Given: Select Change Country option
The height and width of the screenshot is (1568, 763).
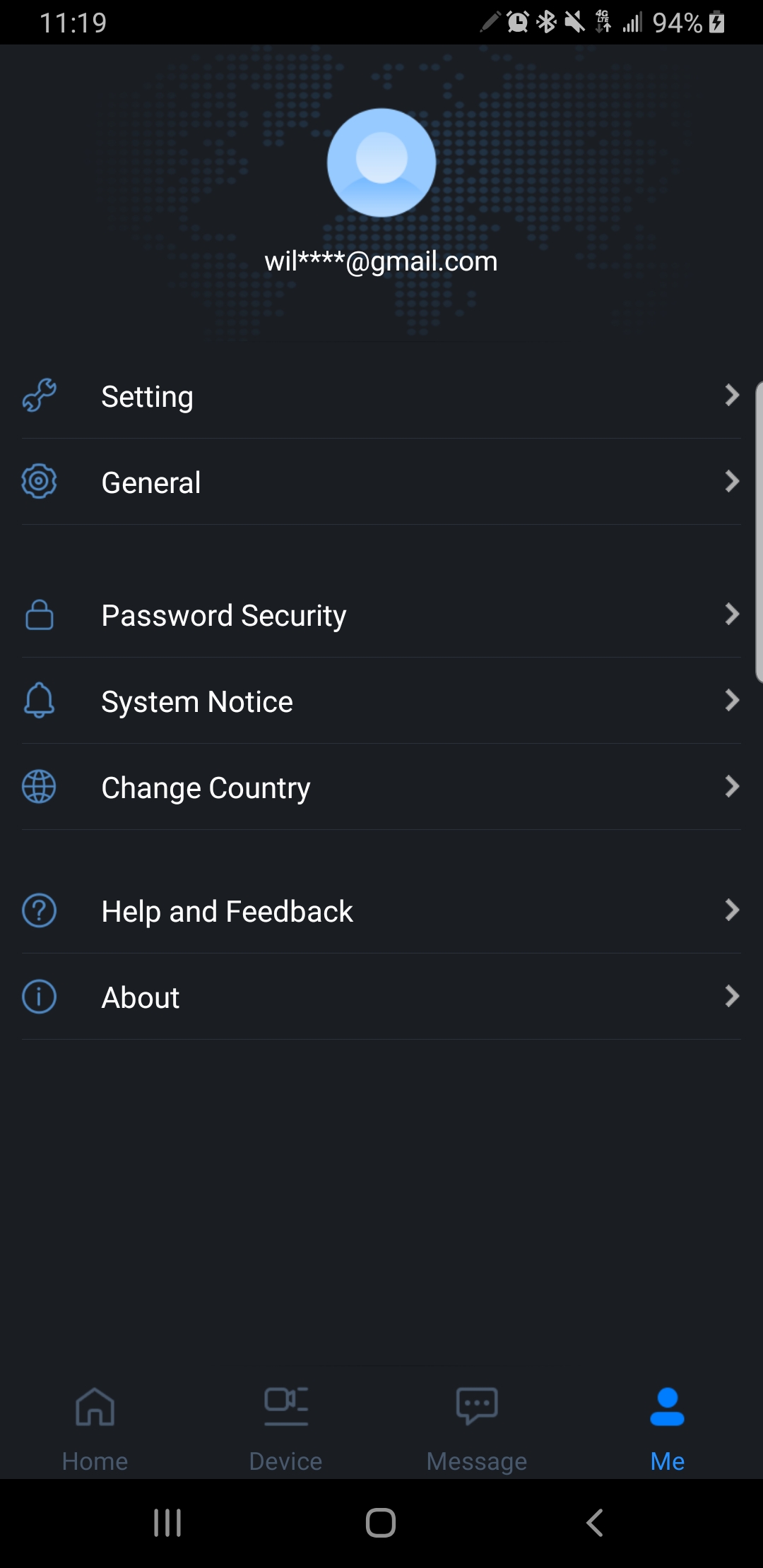Looking at the screenshot, I should [381, 788].
